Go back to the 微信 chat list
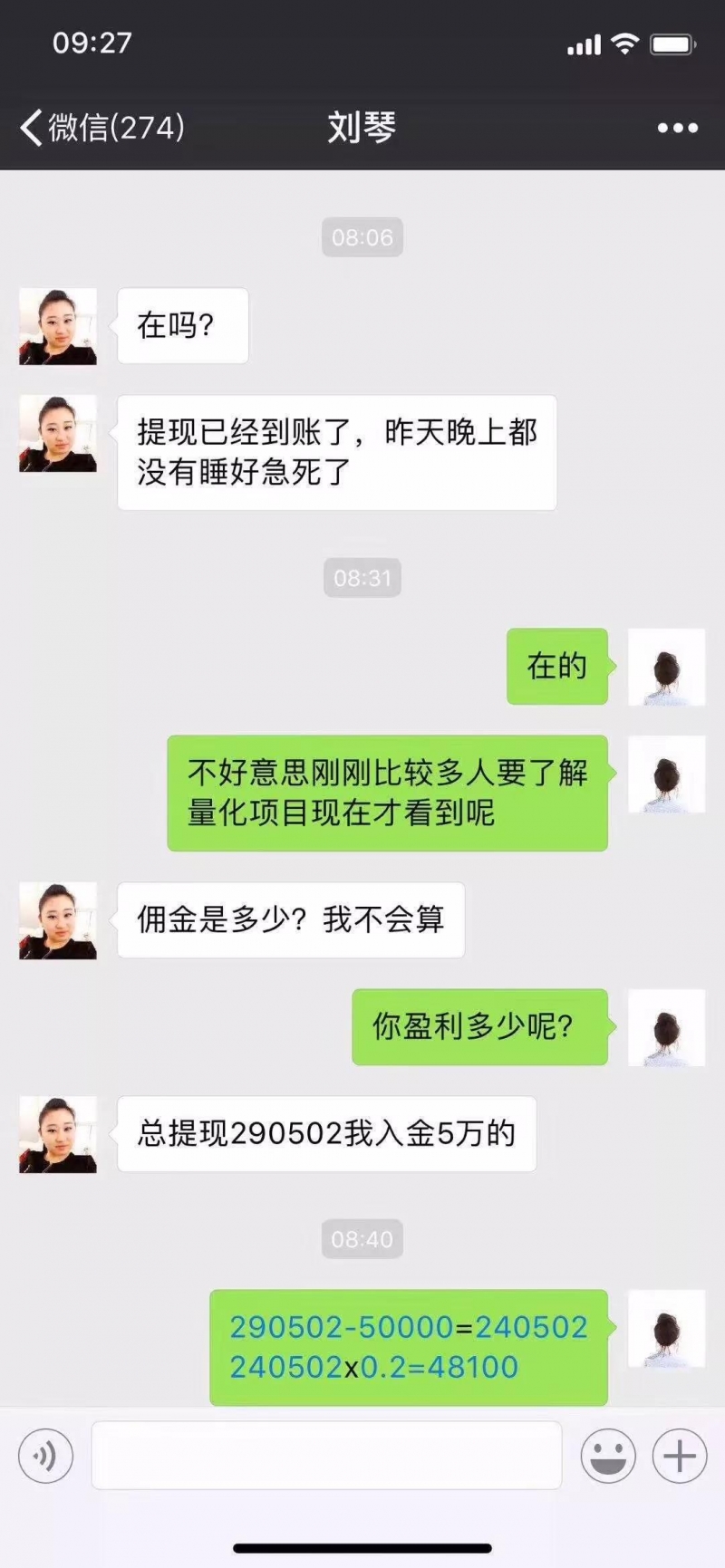Image resolution: width=725 pixels, height=1568 pixels. pyautogui.click(x=100, y=128)
